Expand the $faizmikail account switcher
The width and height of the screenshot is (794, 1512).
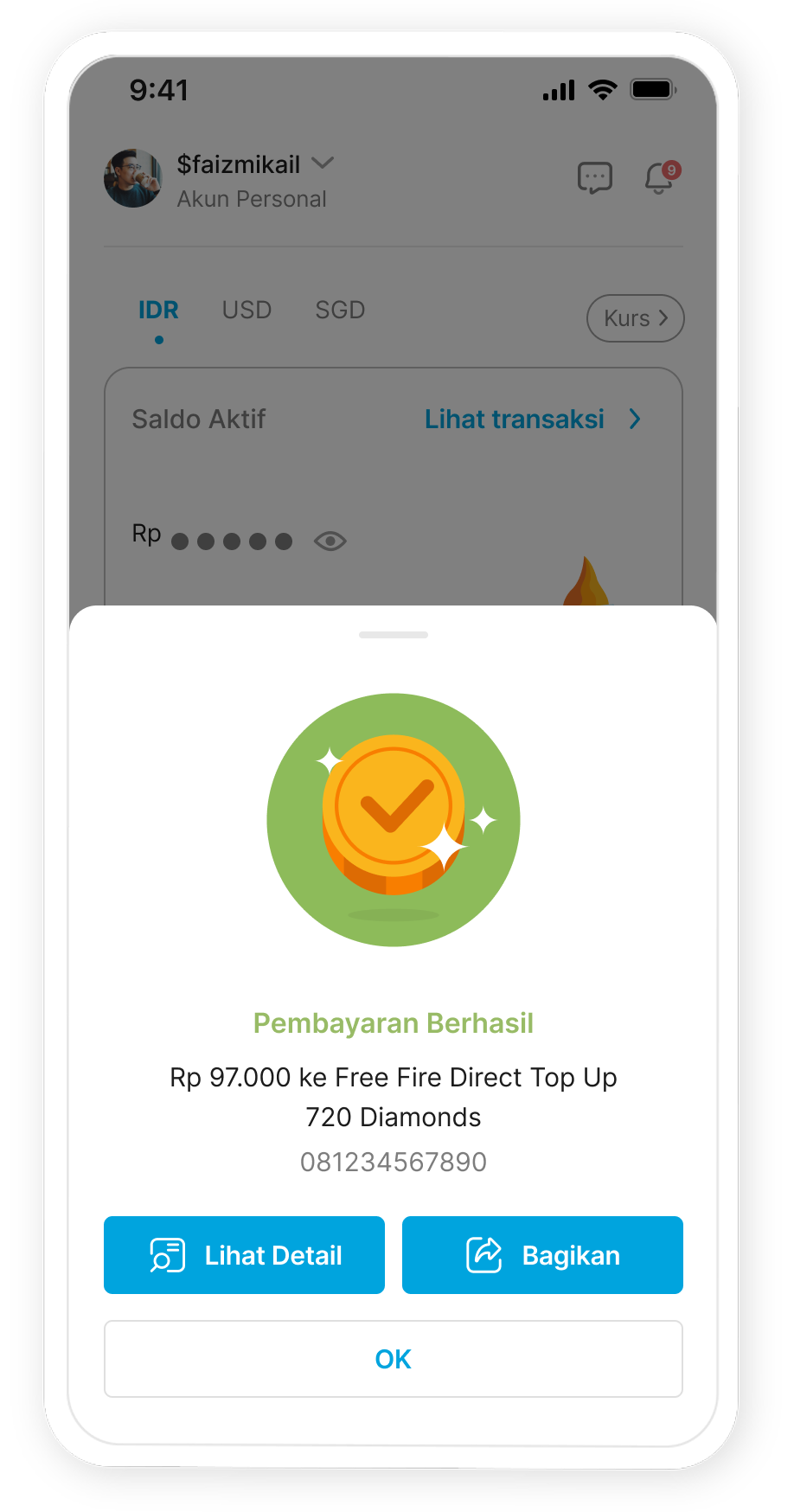click(323, 163)
